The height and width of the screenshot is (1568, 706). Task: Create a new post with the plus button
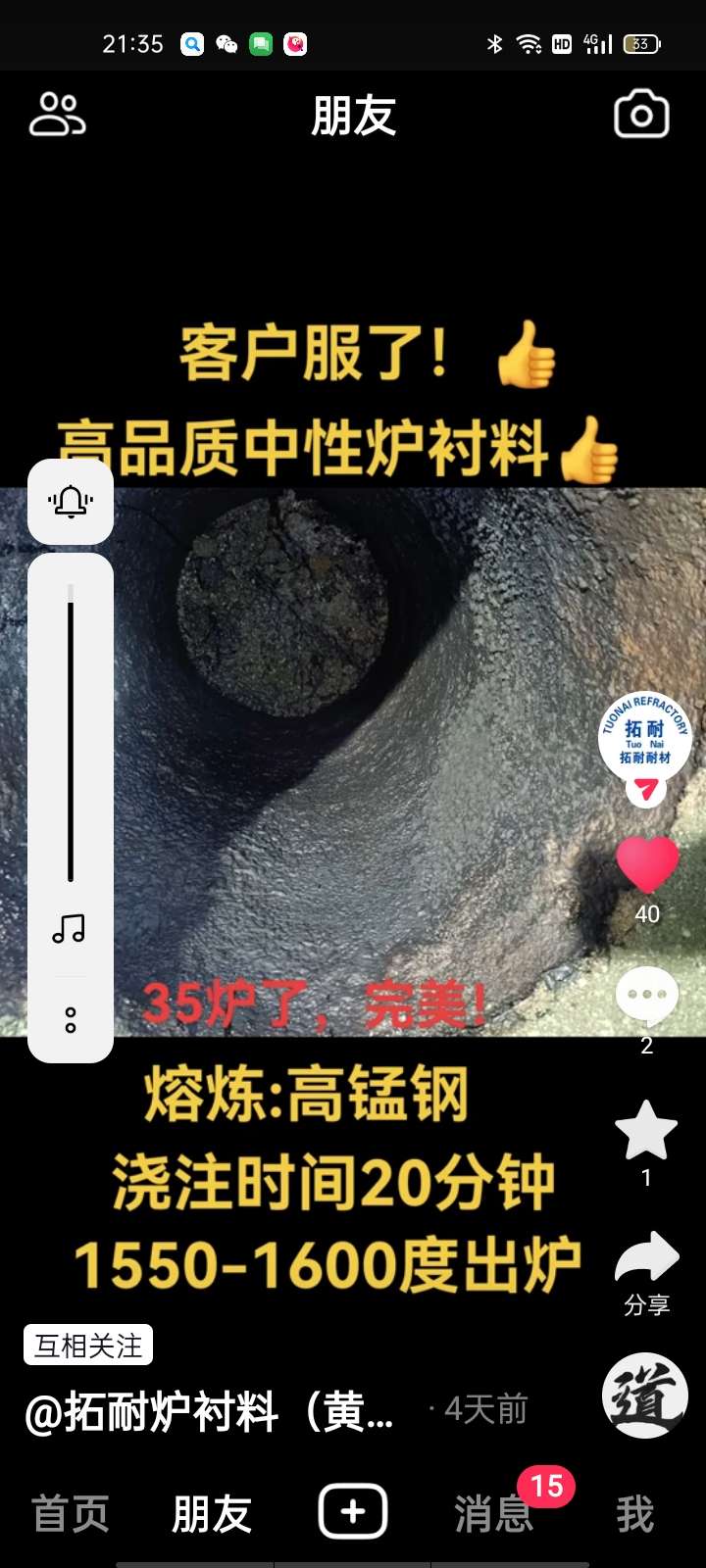(353, 1511)
